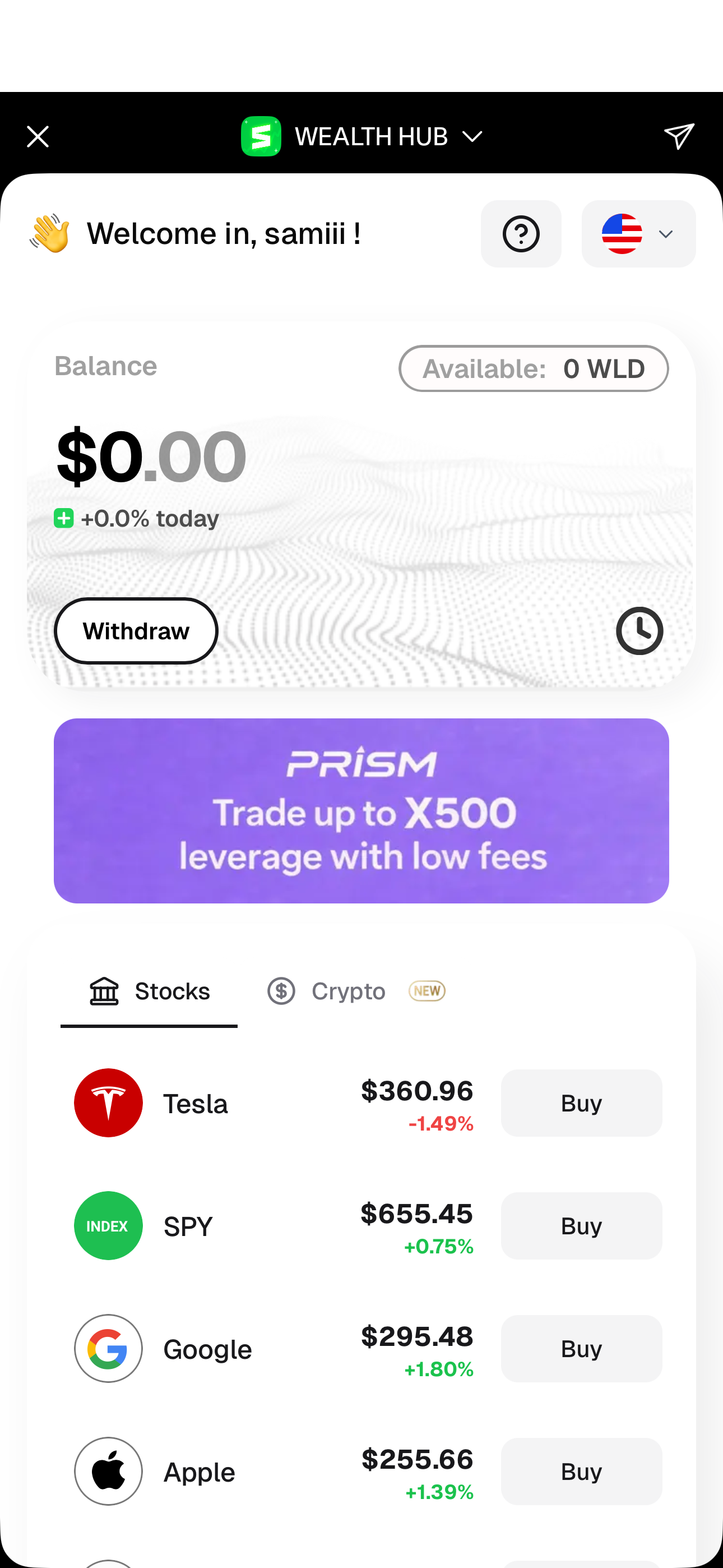Buy Tesla stock

[581, 1103]
